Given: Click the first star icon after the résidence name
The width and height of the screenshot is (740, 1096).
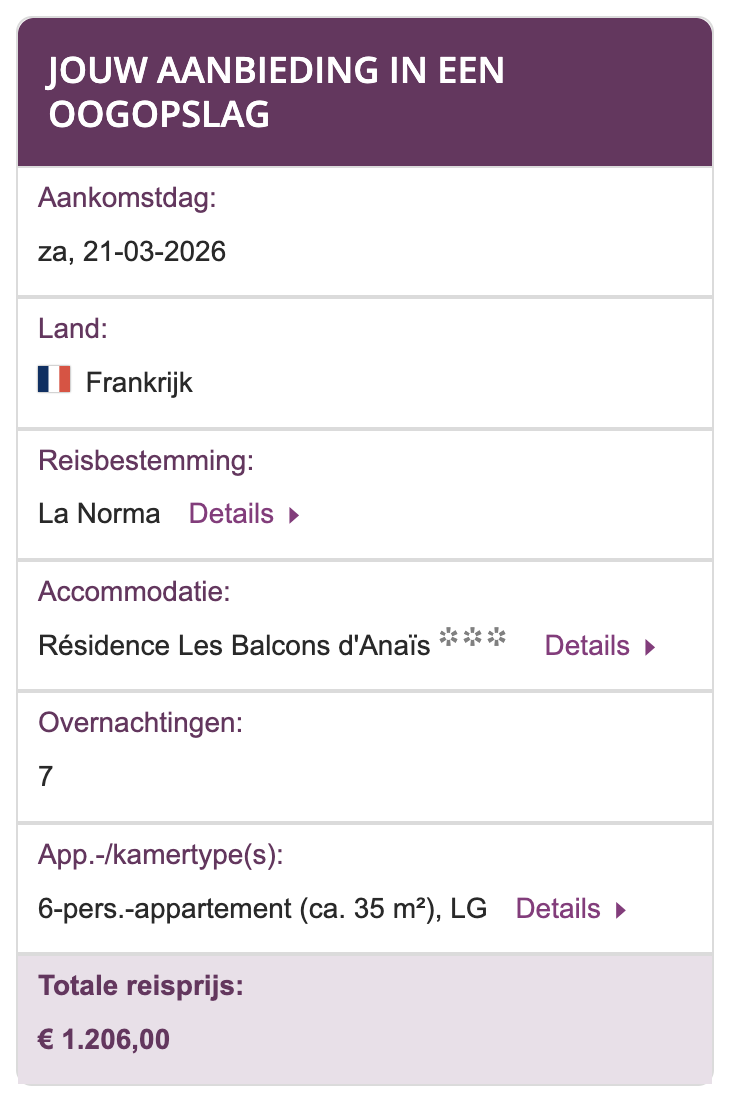Looking at the screenshot, I should [x=448, y=634].
